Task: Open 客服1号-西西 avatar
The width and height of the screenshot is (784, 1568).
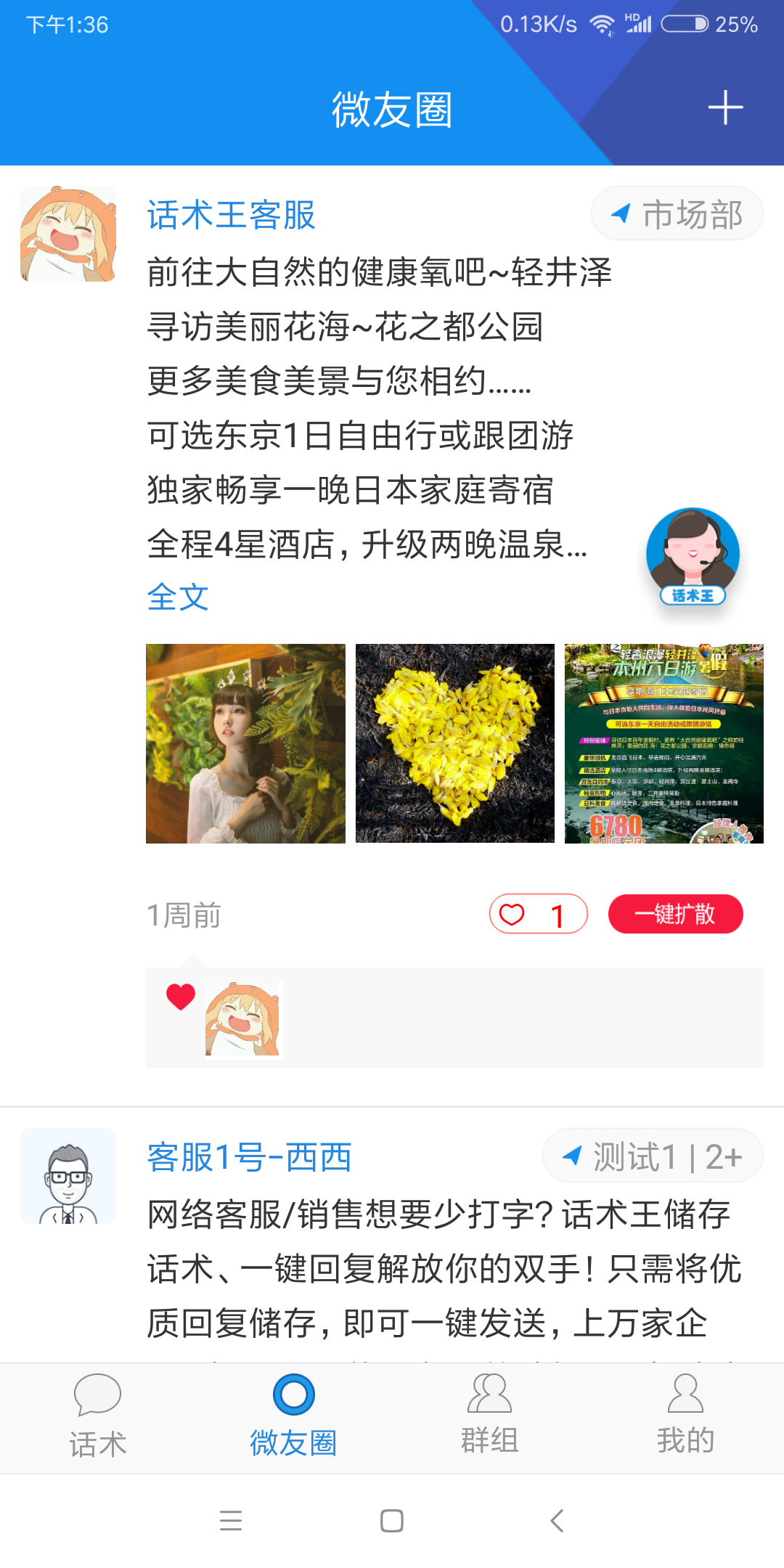Action: [x=68, y=1176]
